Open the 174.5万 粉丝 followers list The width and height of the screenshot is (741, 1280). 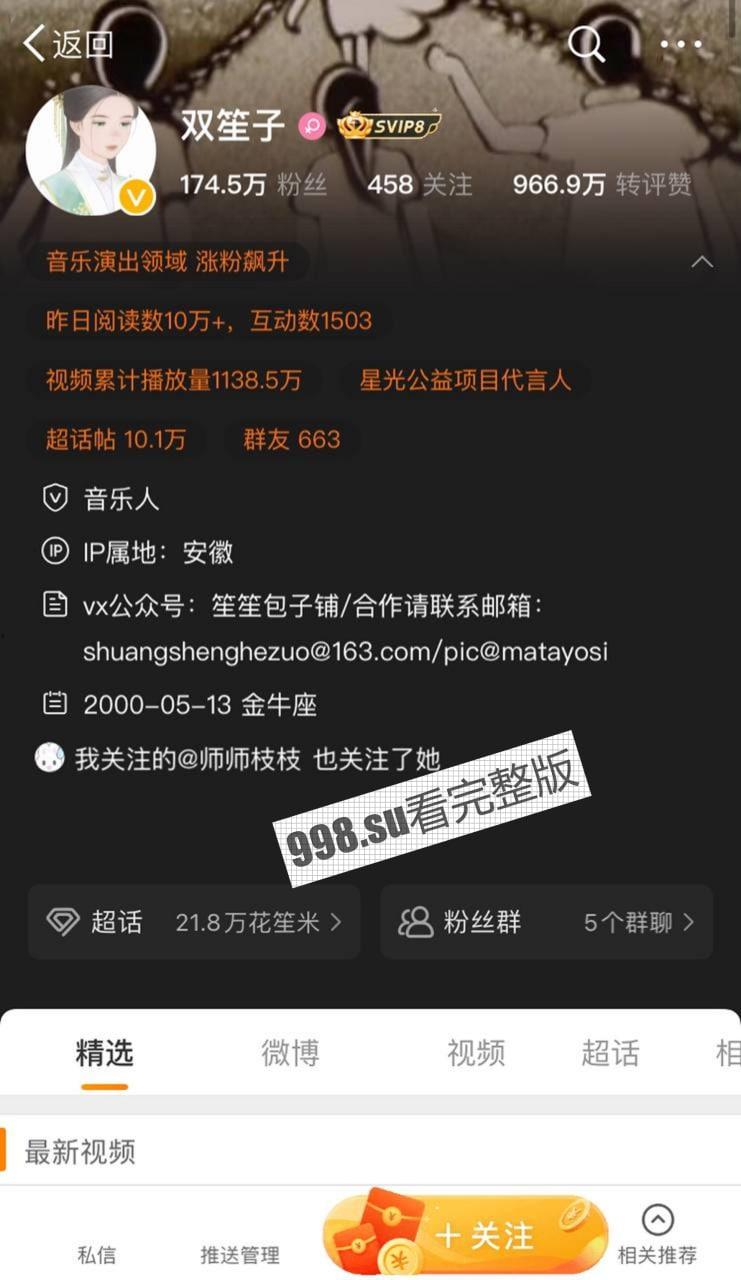tap(253, 184)
